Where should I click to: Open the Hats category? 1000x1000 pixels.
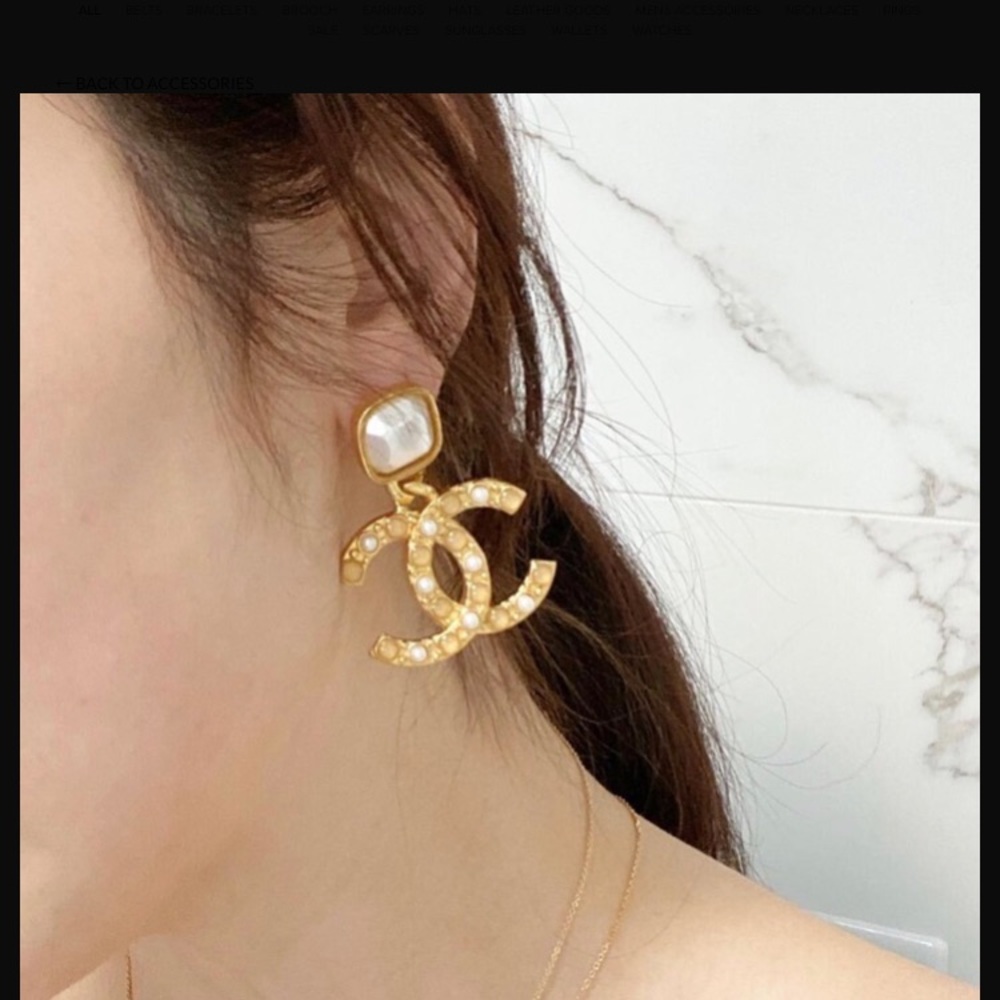(x=464, y=10)
